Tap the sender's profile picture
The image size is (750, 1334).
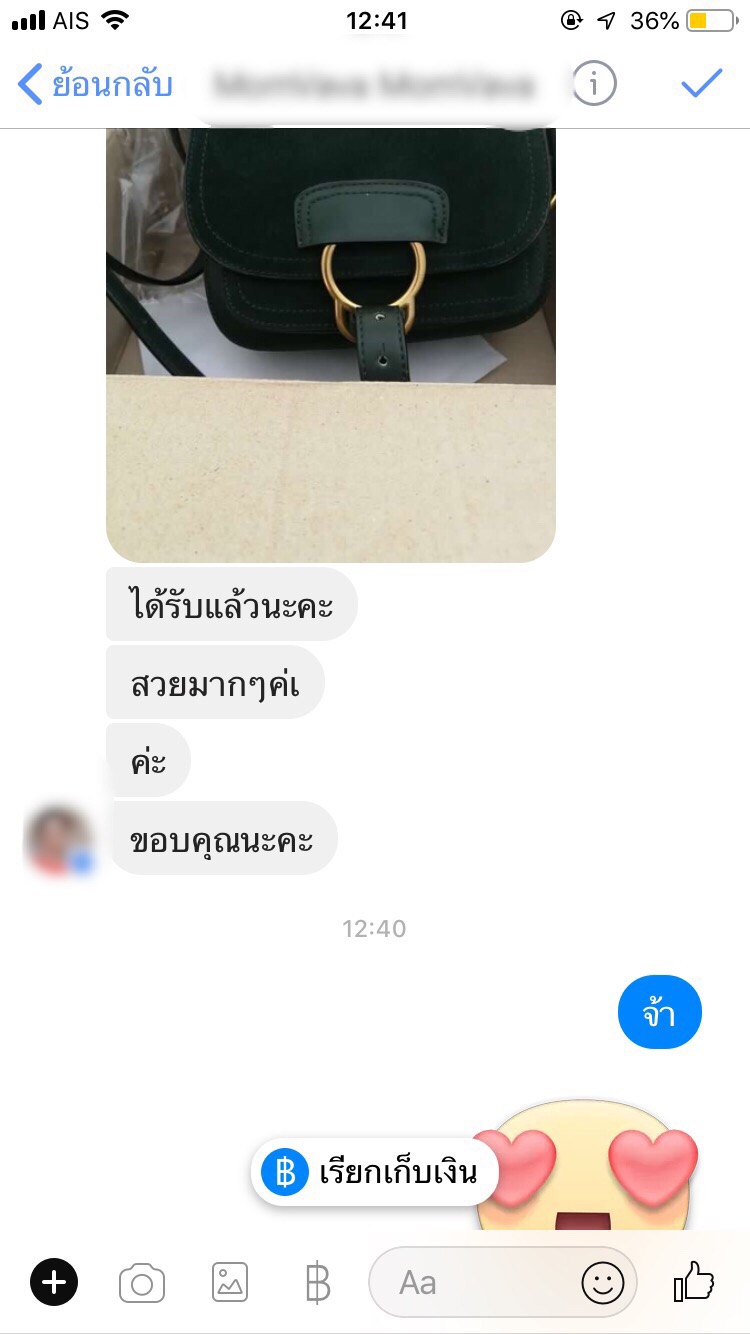[59, 840]
